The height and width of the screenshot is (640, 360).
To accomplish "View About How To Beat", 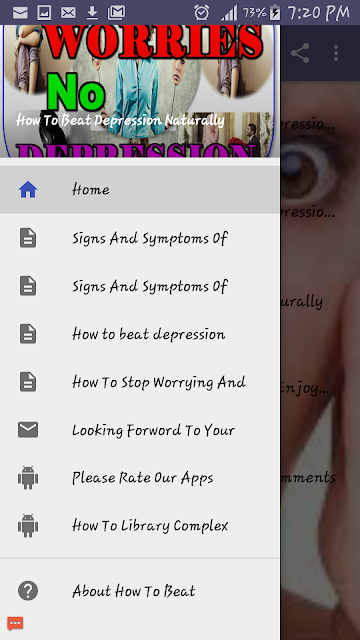I will (140, 591).
